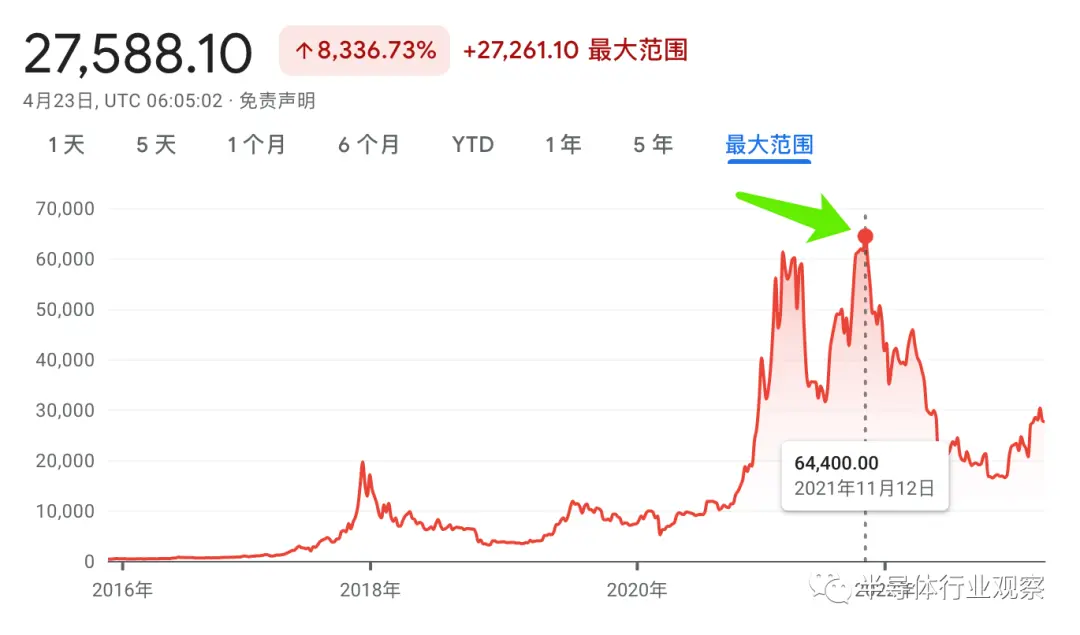Switch to the 6 个月 range
The width and height of the screenshot is (1080, 635).
click(368, 145)
